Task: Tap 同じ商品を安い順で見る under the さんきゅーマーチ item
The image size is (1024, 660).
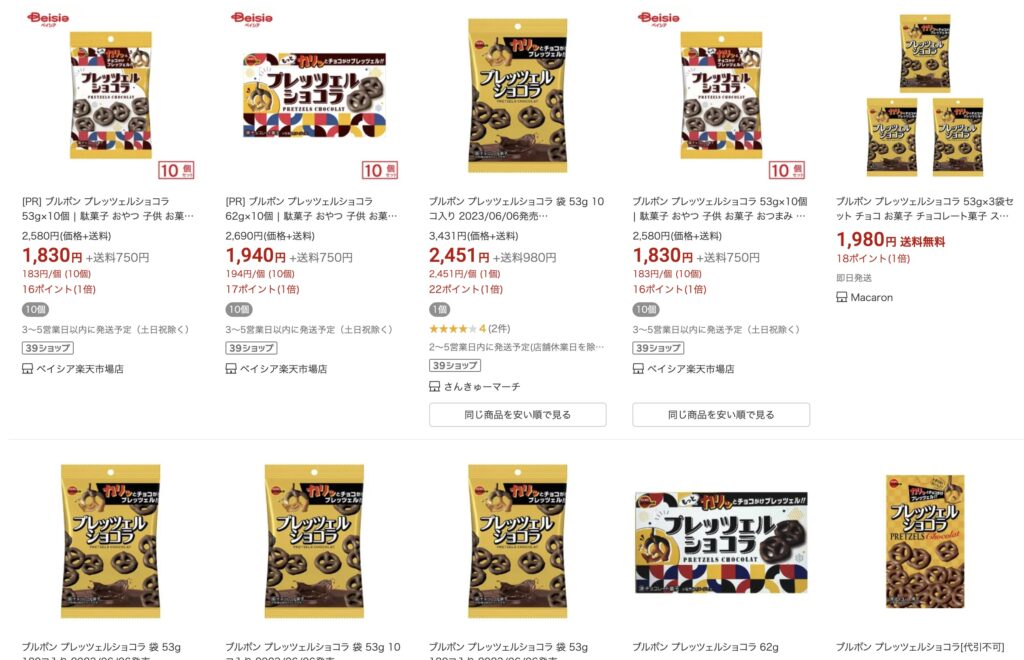Action: pyautogui.click(x=517, y=415)
